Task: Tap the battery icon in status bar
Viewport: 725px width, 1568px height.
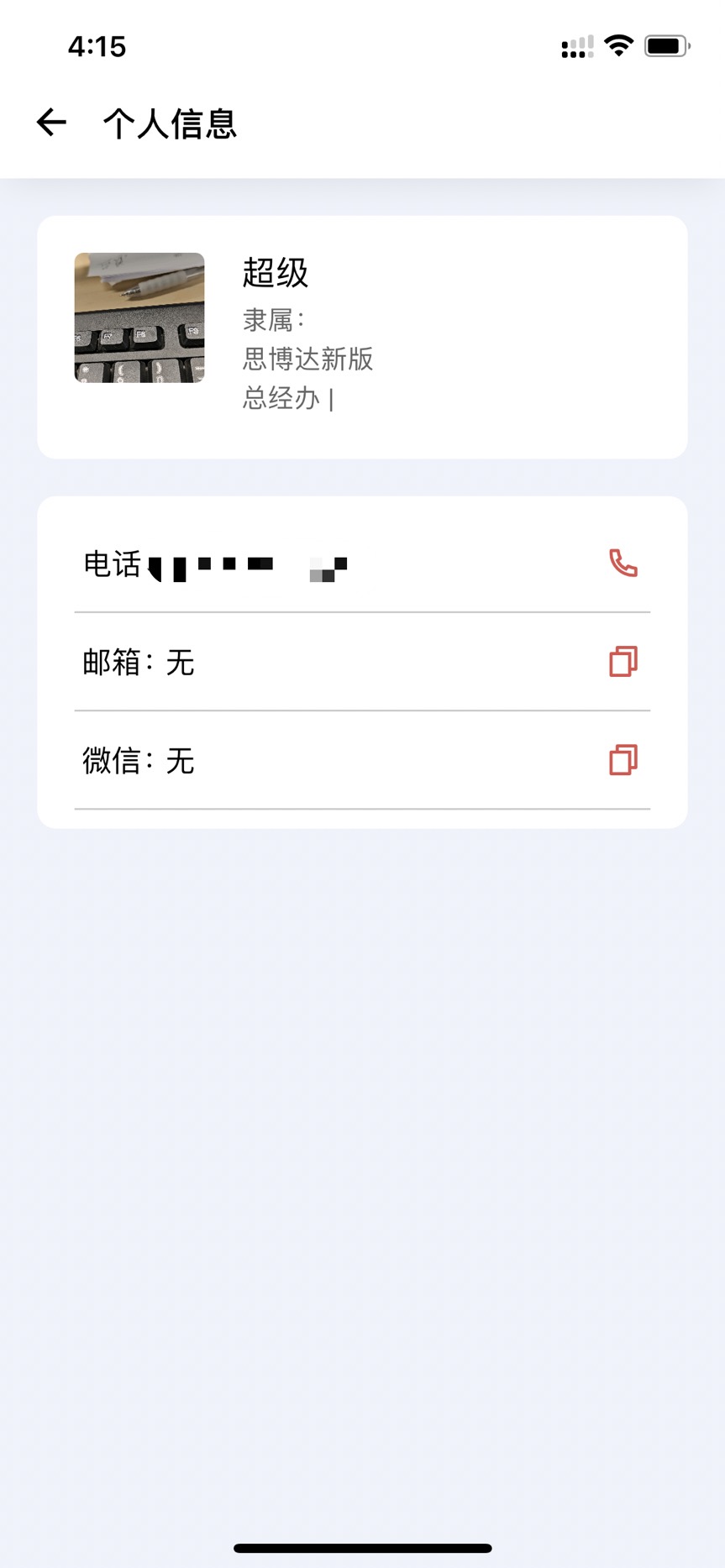Action: (665, 47)
